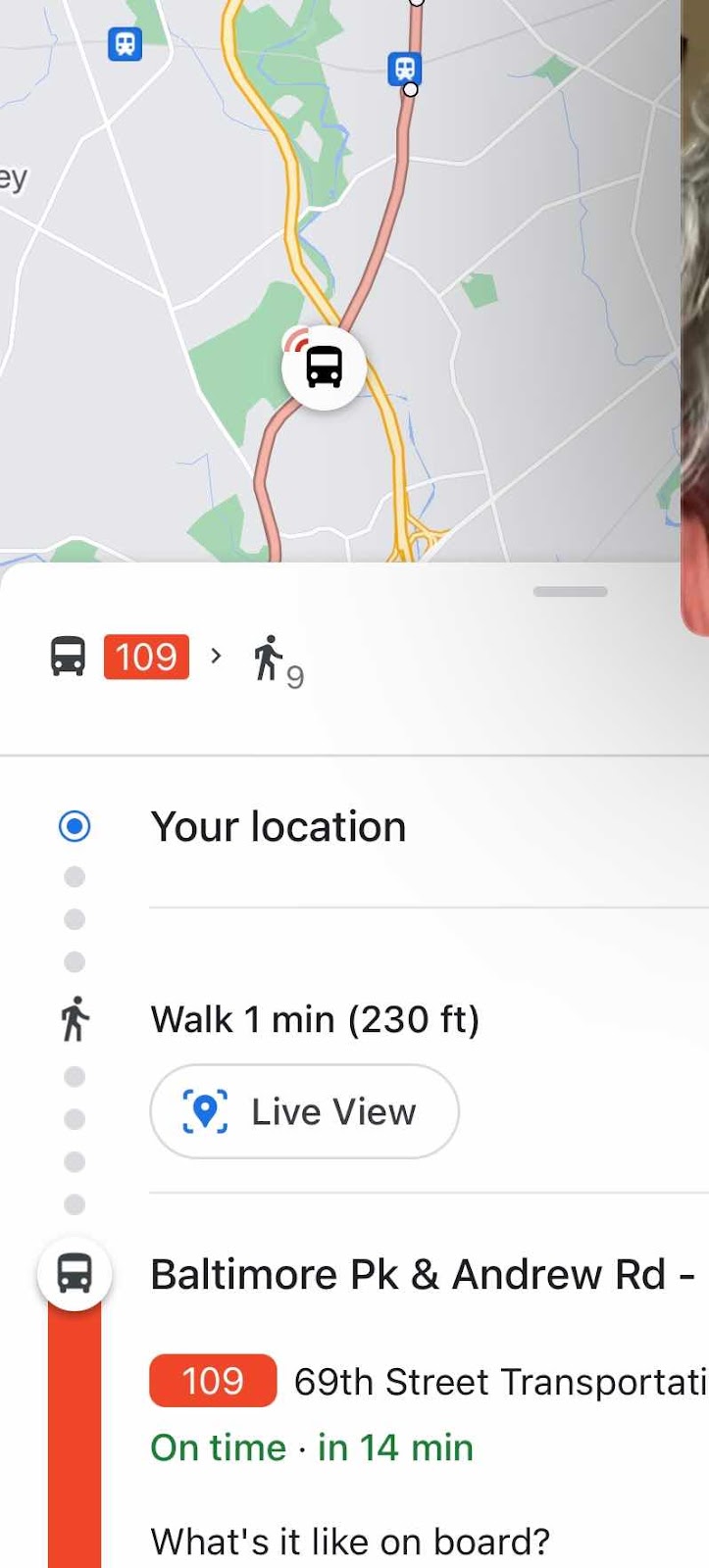Tap the sheet drag handle
The width and height of the screenshot is (709, 1568).
click(570, 592)
